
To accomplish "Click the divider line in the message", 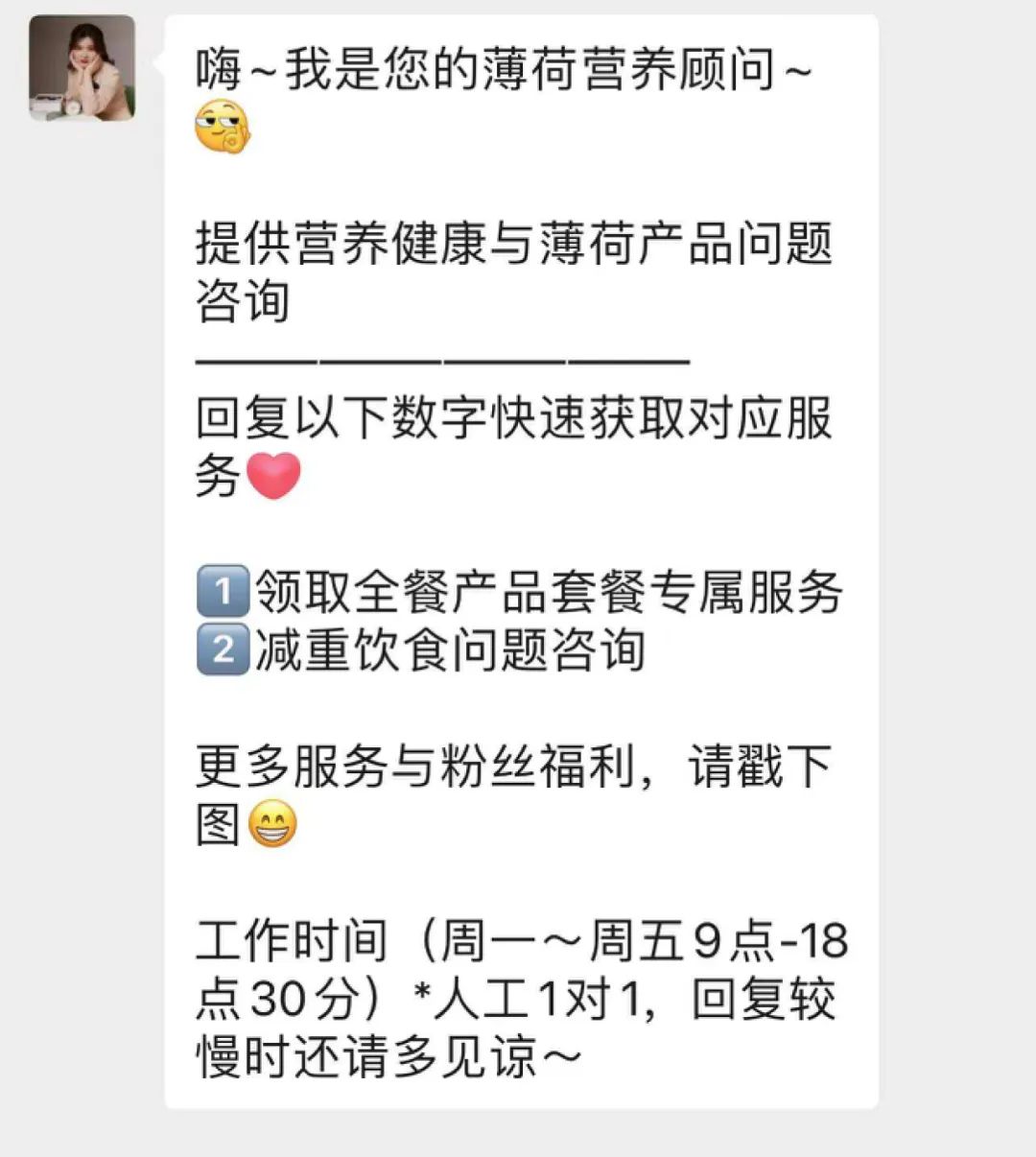I will click(441, 360).
